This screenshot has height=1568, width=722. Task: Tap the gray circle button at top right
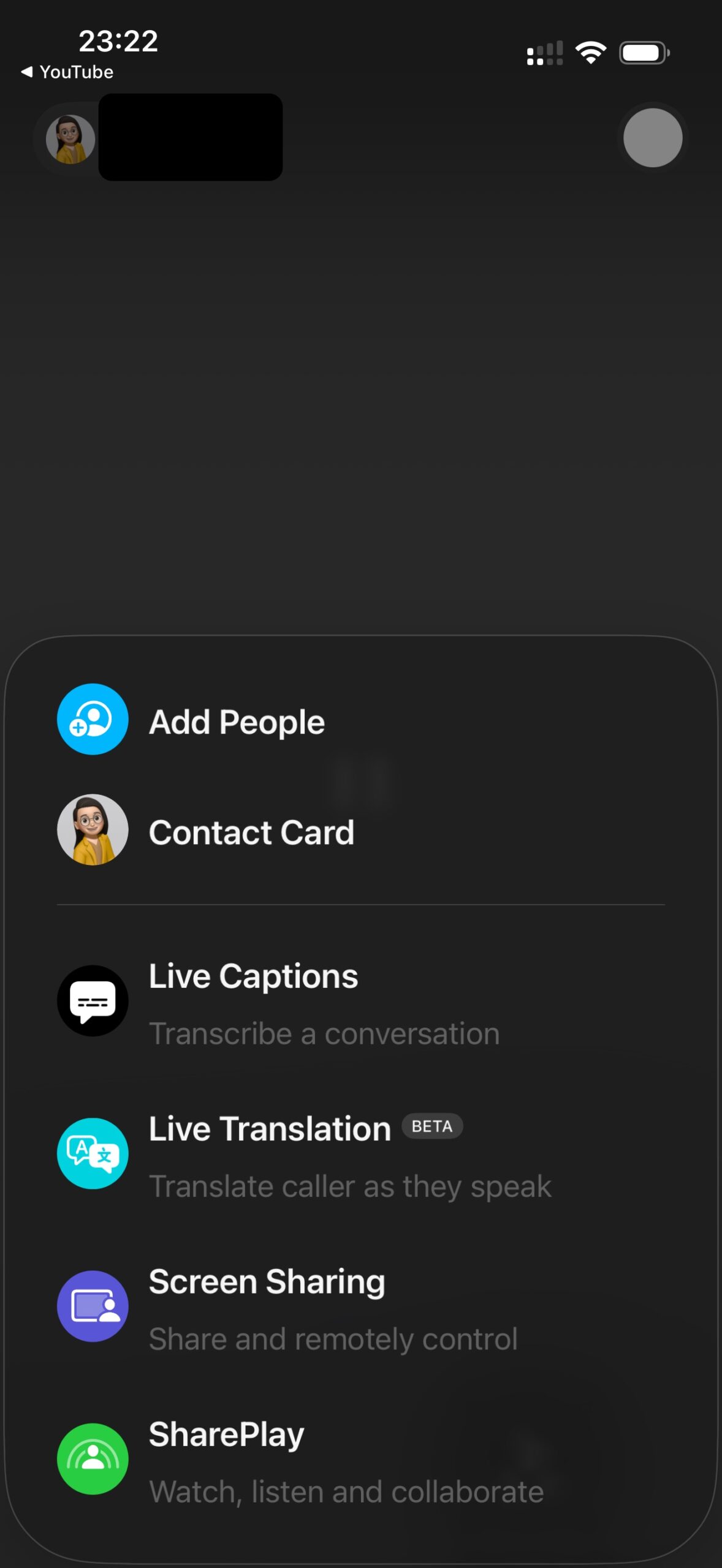(x=652, y=138)
